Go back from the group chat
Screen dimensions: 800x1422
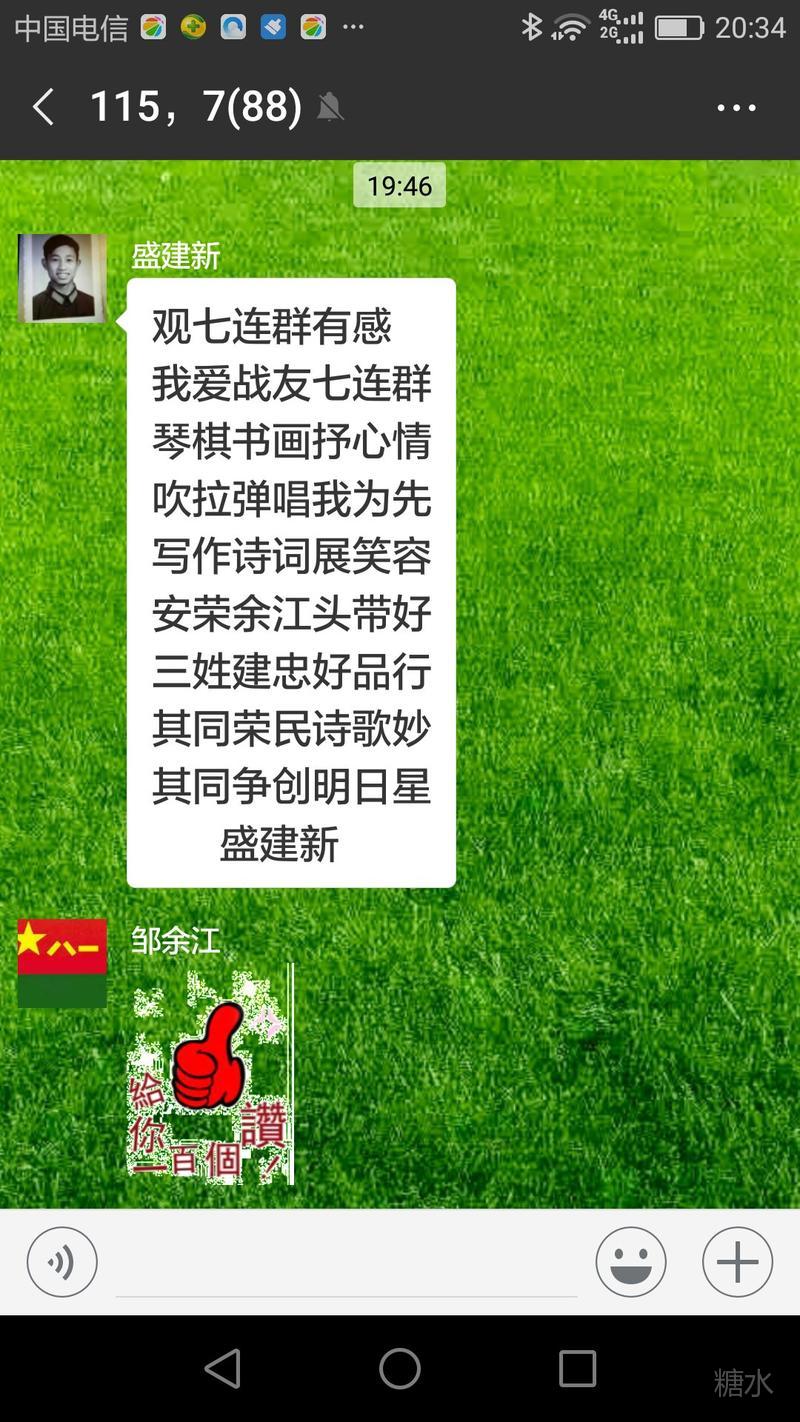43,107
